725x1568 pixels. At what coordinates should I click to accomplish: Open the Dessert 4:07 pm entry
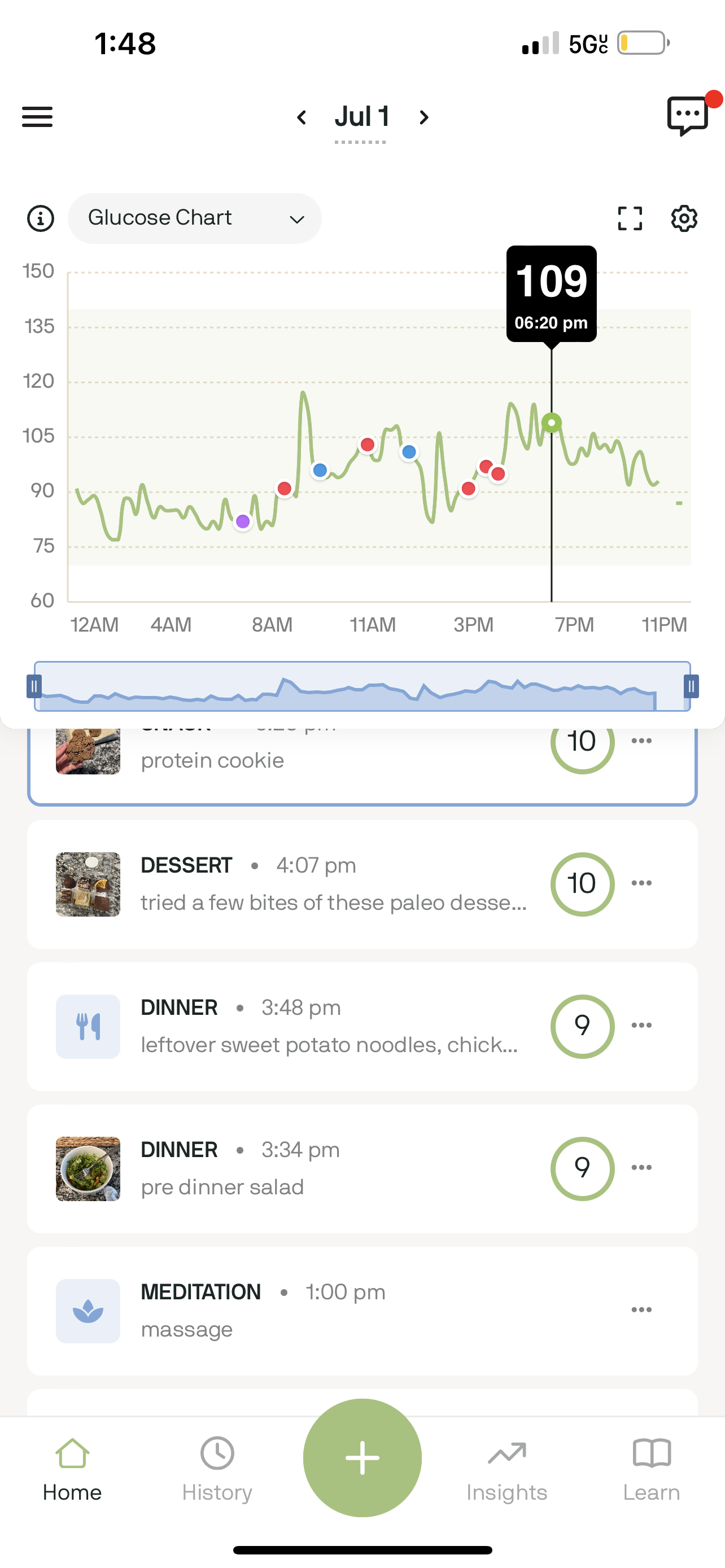click(x=362, y=884)
